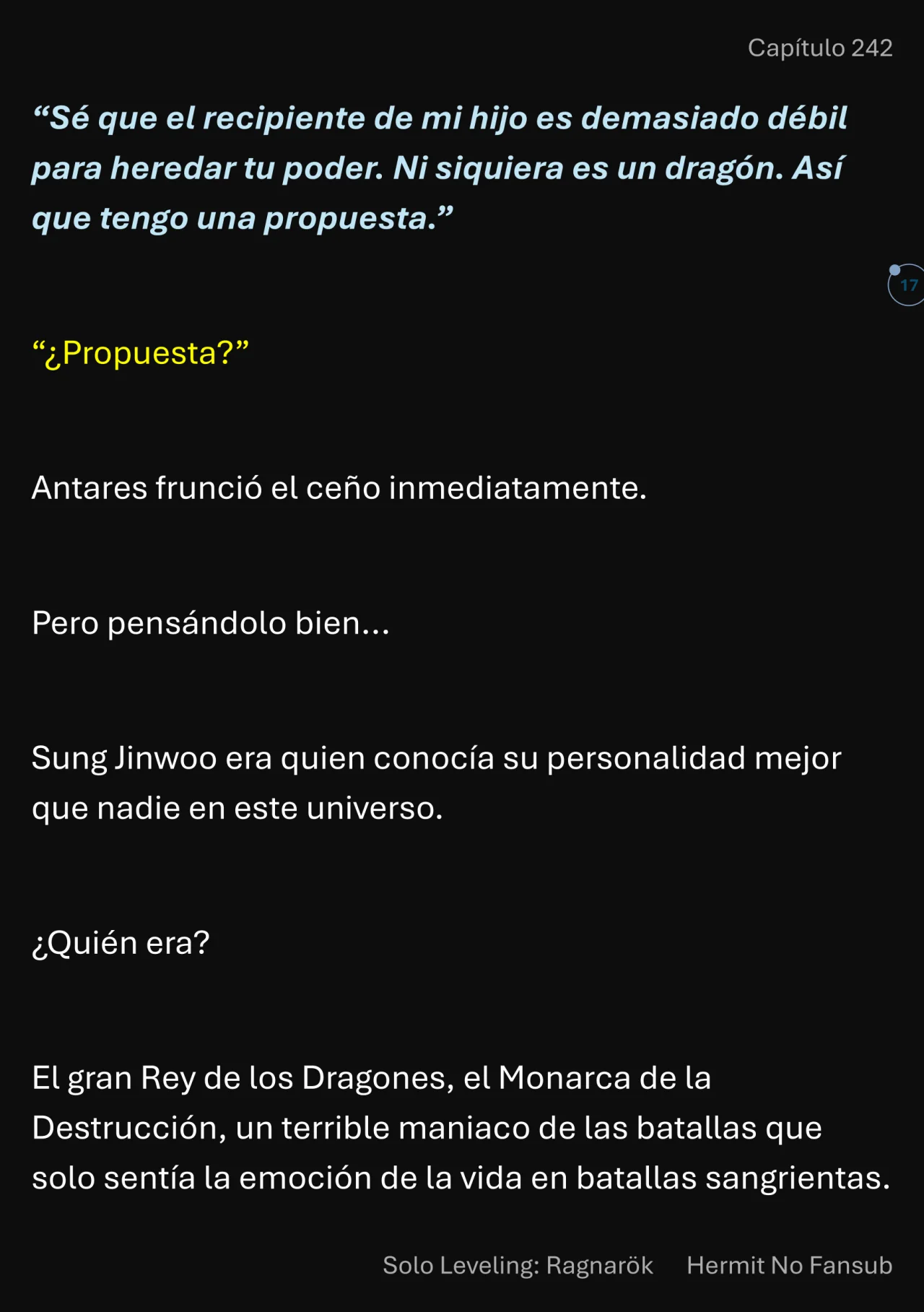Screen dimensions: 924x1312
Task: Select the chapter header "Capítulo 242"
Action: tap(821, 48)
